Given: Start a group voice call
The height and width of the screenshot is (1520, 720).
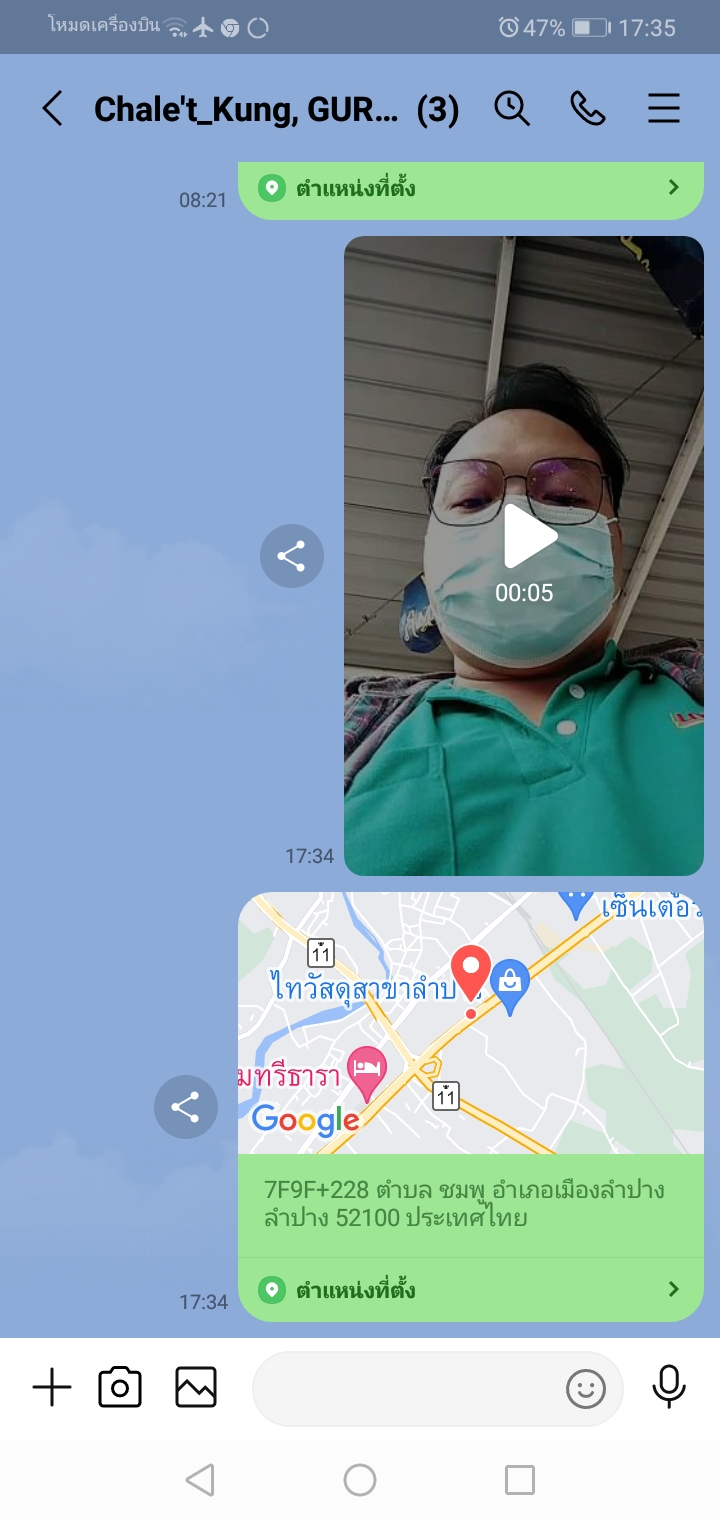Looking at the screenshot, I should tap(588, 108).
